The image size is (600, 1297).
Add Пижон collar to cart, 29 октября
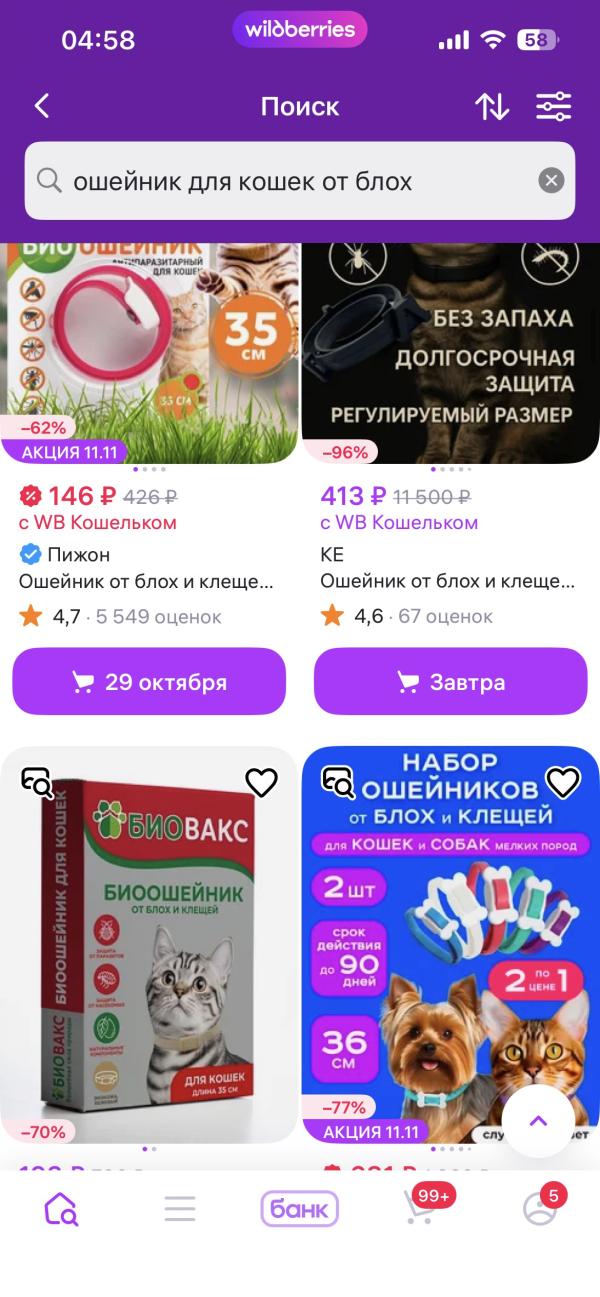149,682
